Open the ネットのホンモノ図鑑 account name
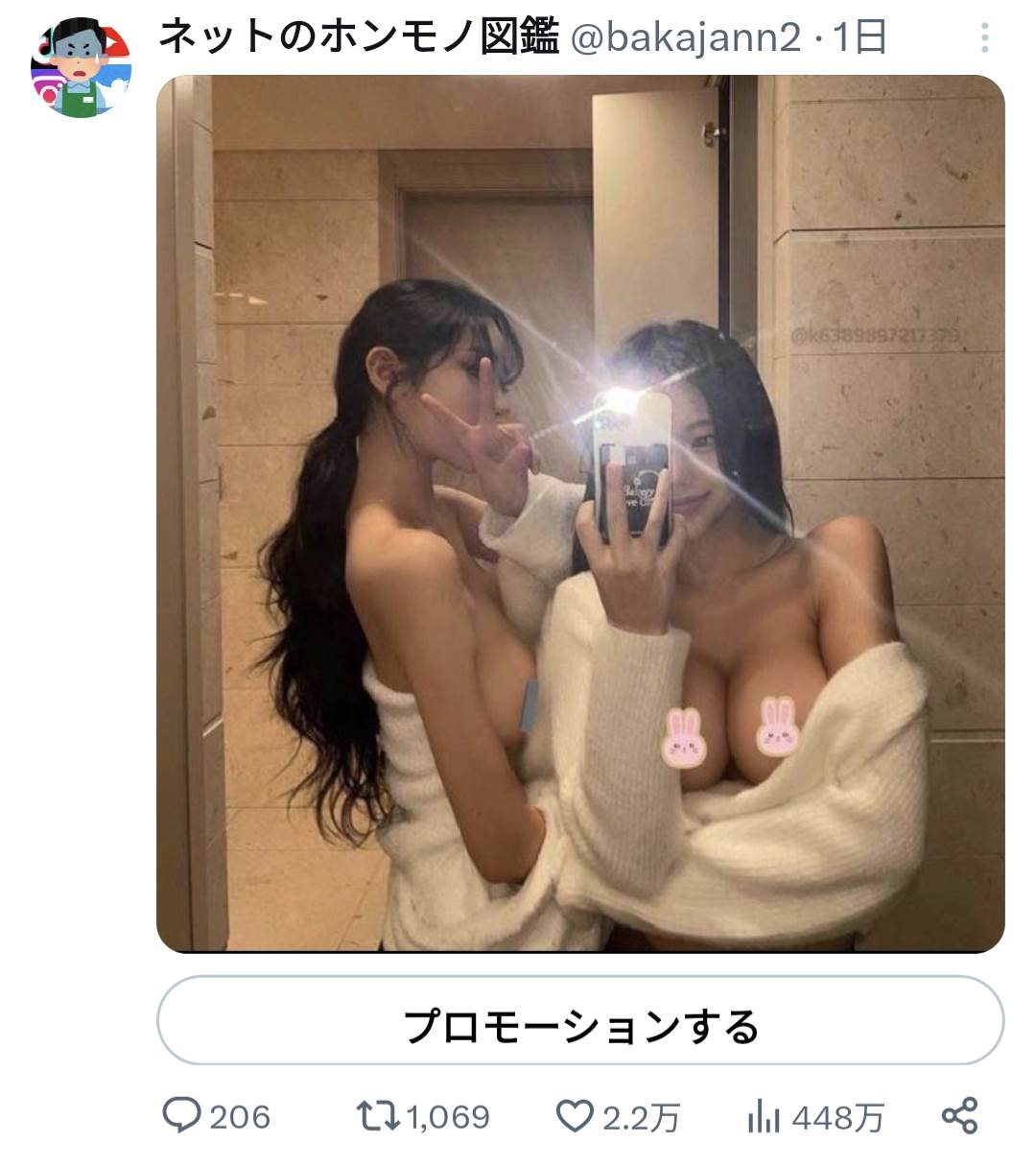This screenshot has width=1036, height=1167. (357, 38)
